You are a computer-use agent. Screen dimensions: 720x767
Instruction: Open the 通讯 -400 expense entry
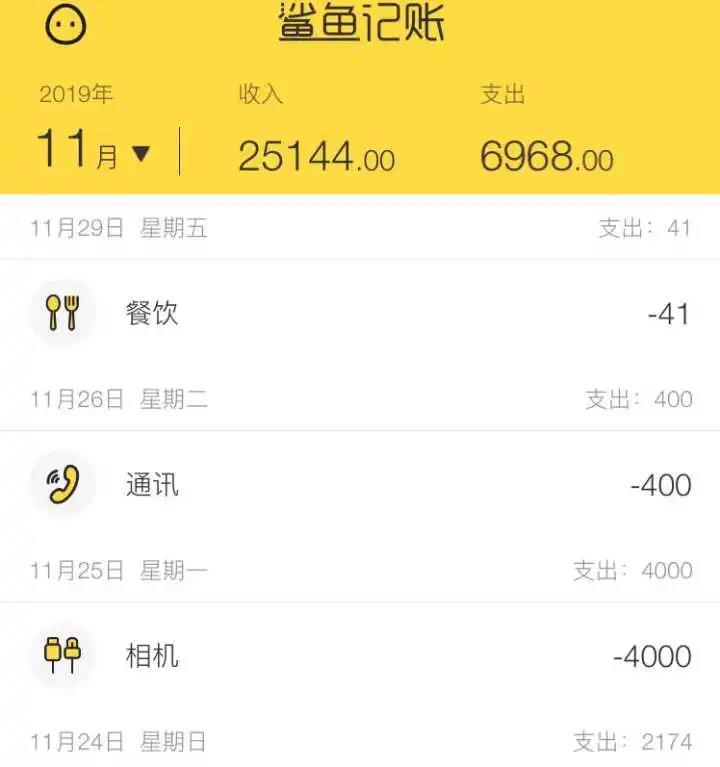pyautogui.click(x=360, y=485)
